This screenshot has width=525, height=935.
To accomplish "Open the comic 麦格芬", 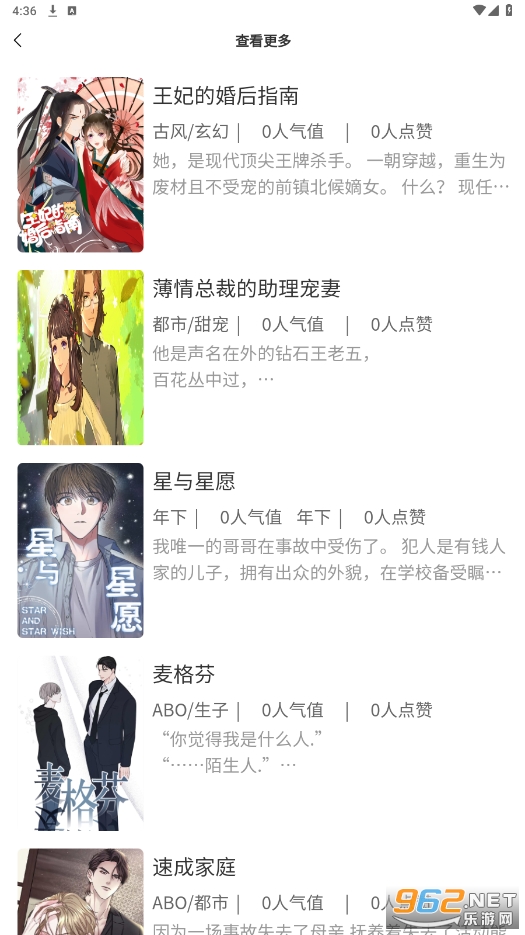I will (262, 743).
